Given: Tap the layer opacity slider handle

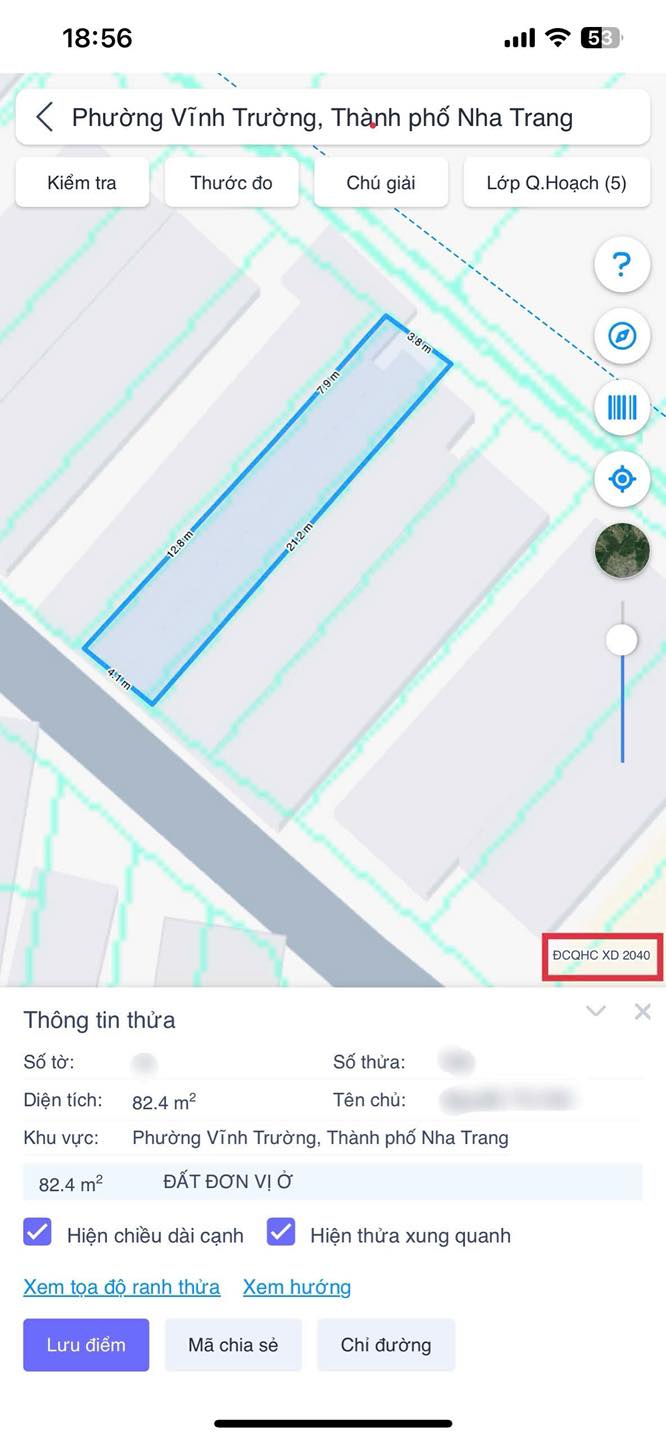Looking at the screenshot, I should [x=622, y=640].
